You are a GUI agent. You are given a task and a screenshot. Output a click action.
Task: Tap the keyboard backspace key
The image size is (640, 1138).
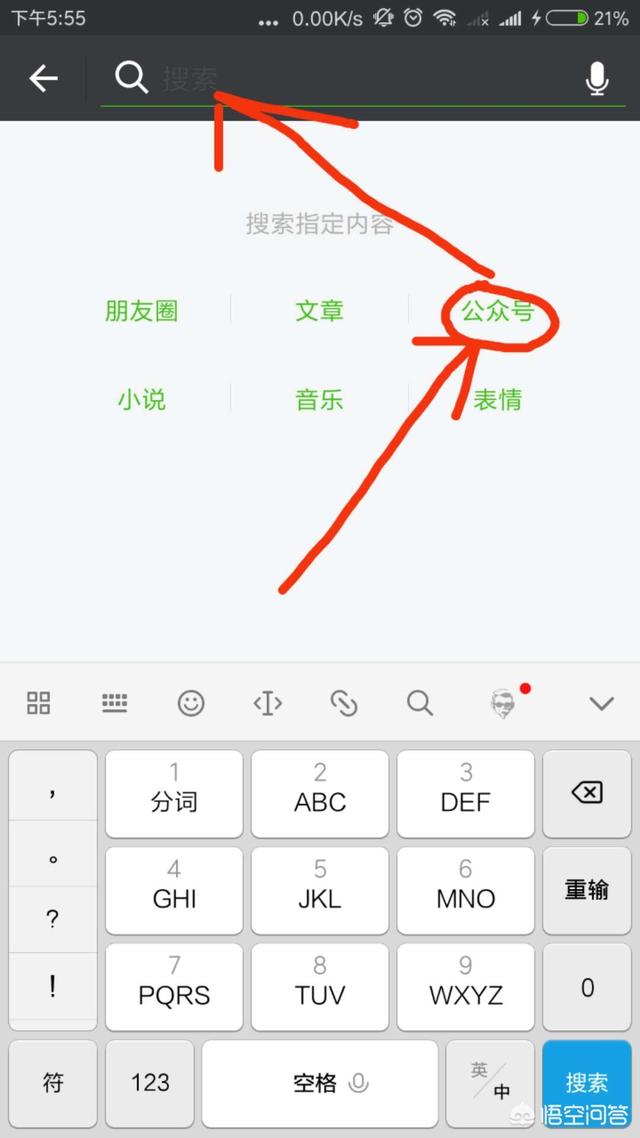(x=587, y=794)
